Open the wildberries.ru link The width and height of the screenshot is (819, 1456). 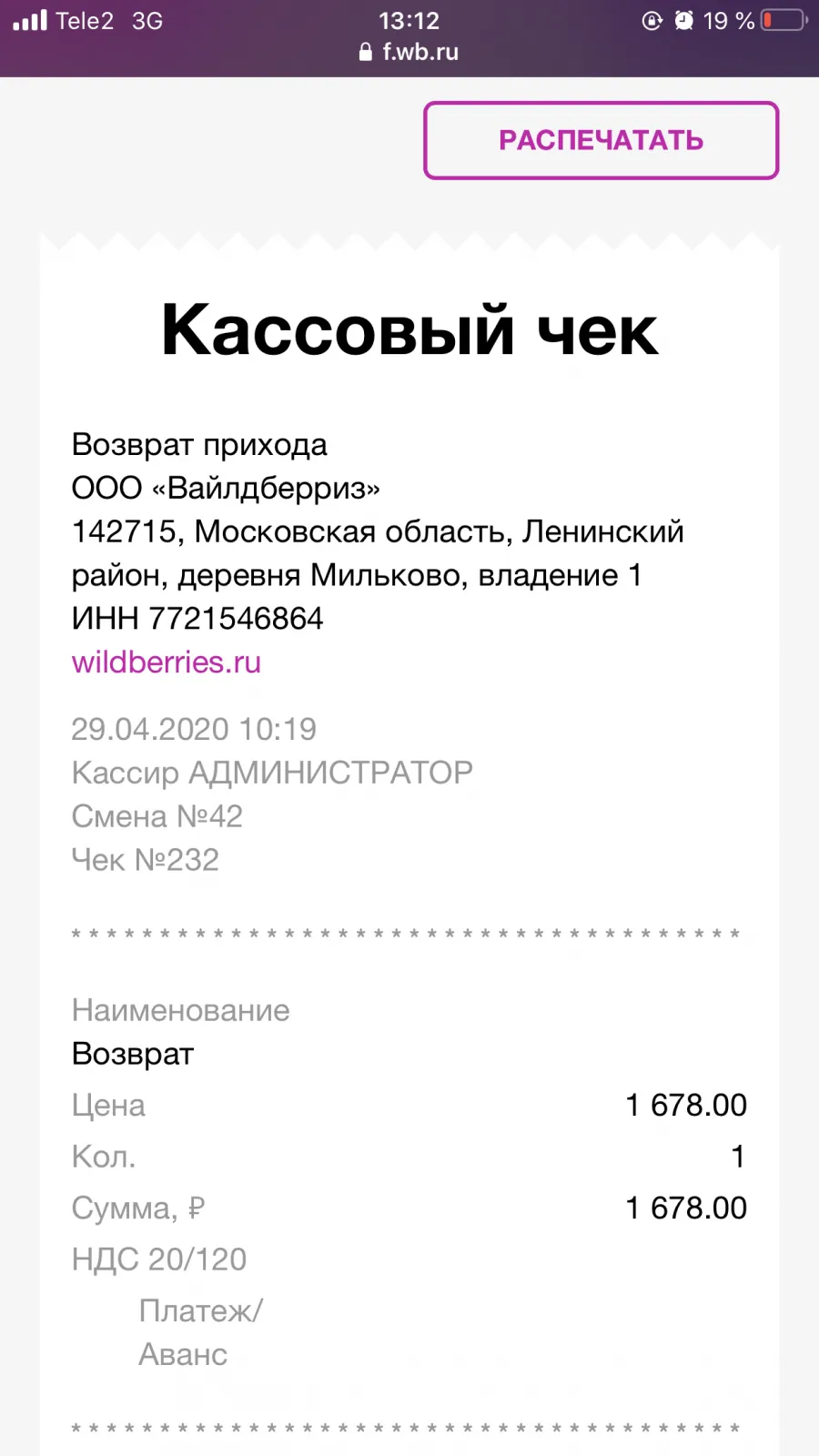coord(167,662)
